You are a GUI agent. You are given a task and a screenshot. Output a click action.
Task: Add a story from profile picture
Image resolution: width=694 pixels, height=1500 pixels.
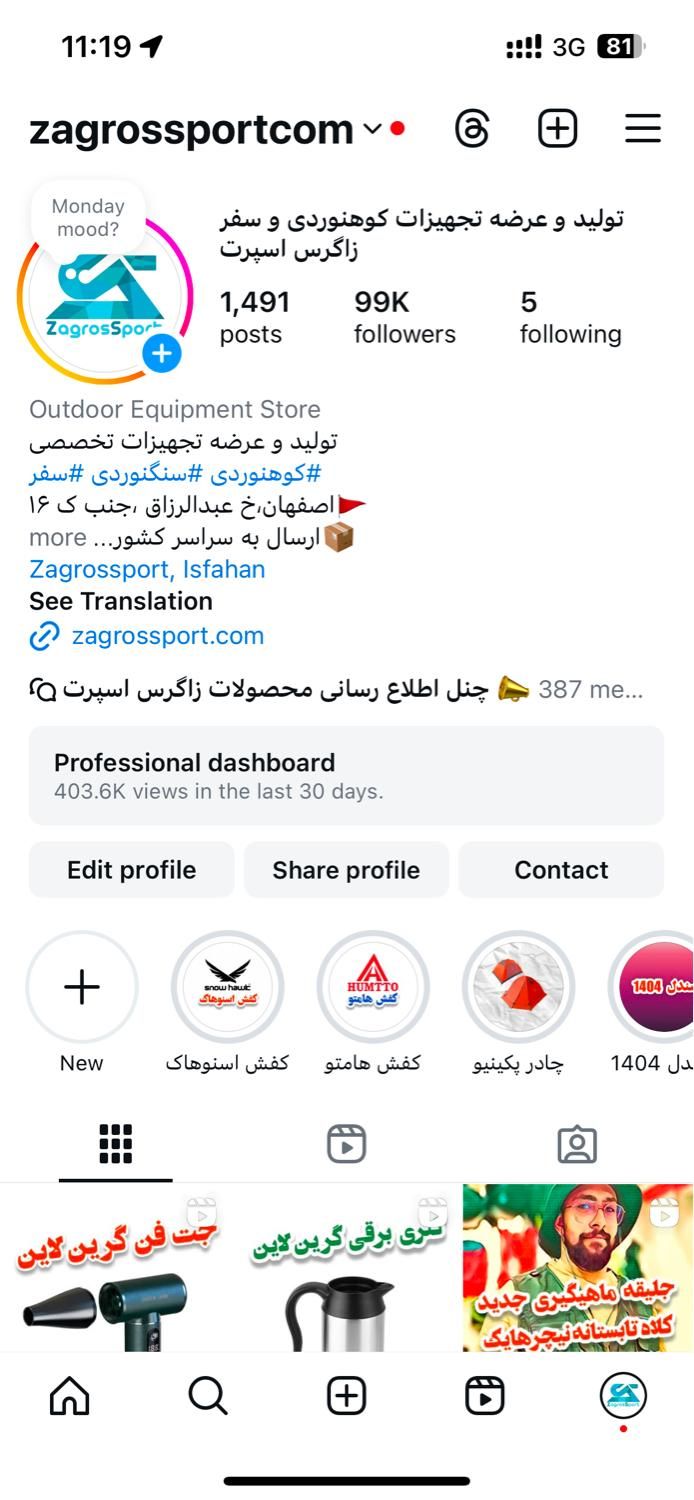[162, 352]
